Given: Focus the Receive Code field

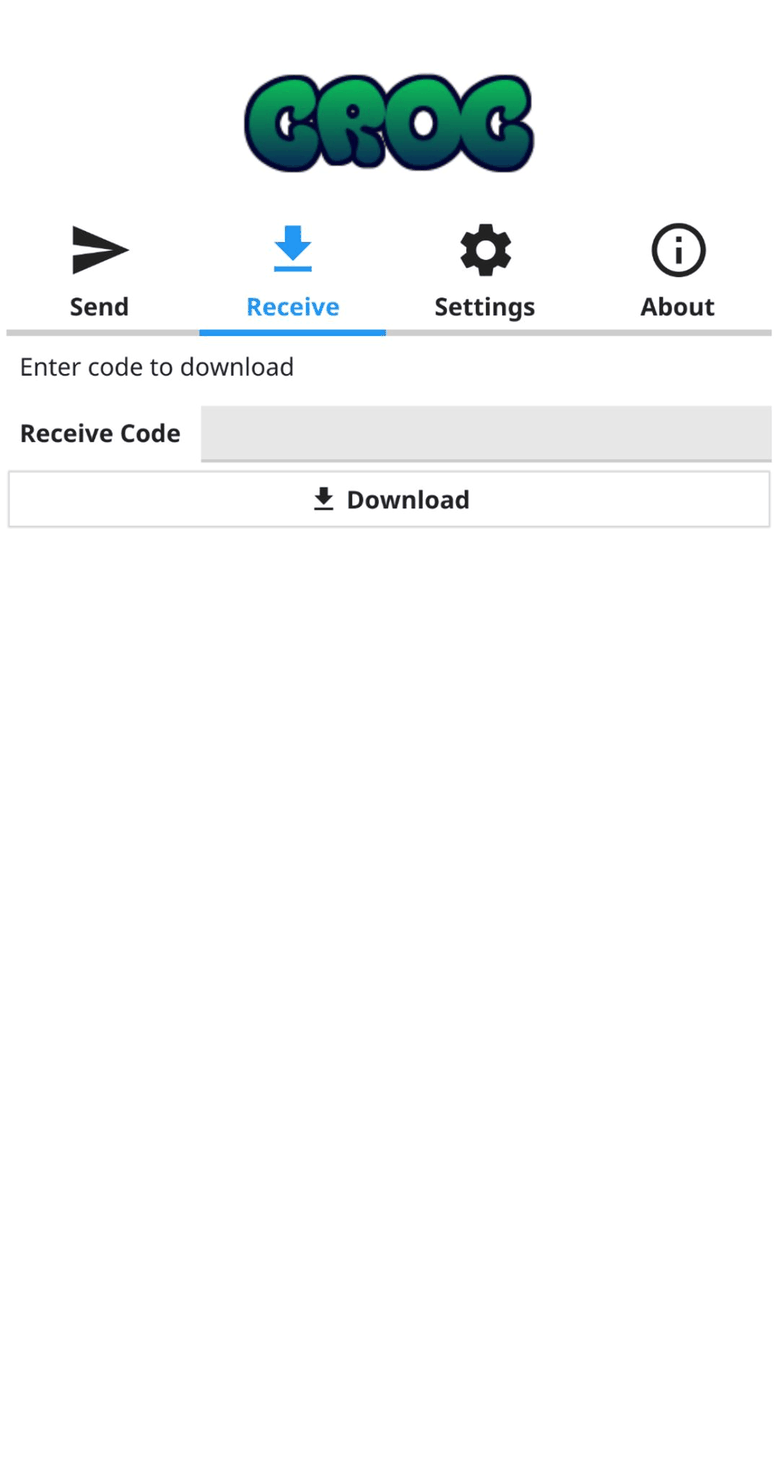Looking at the screenshot, I should tap(486, 433).
